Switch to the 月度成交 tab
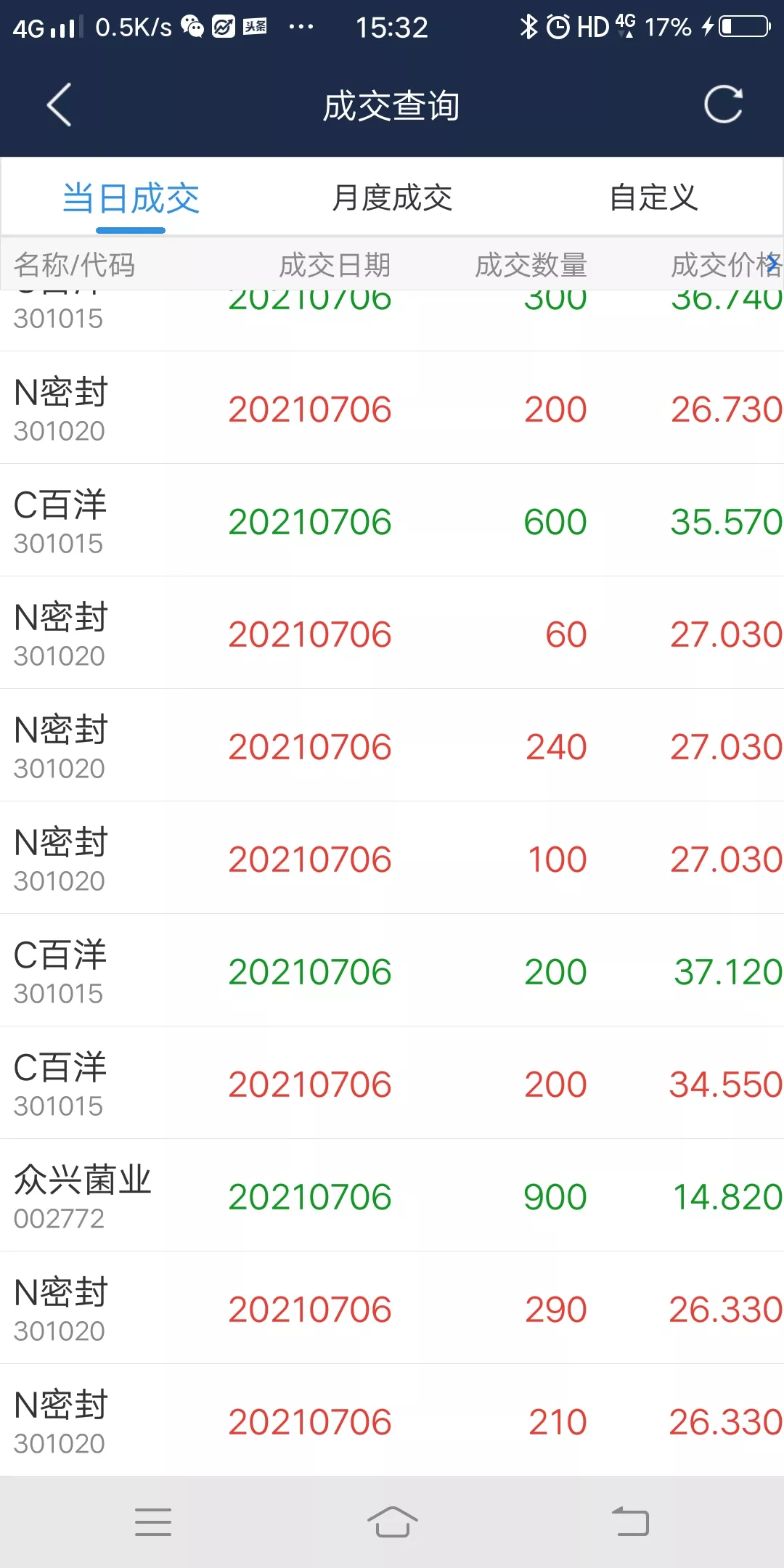The image size is (784, 1568). click(392, 197)
